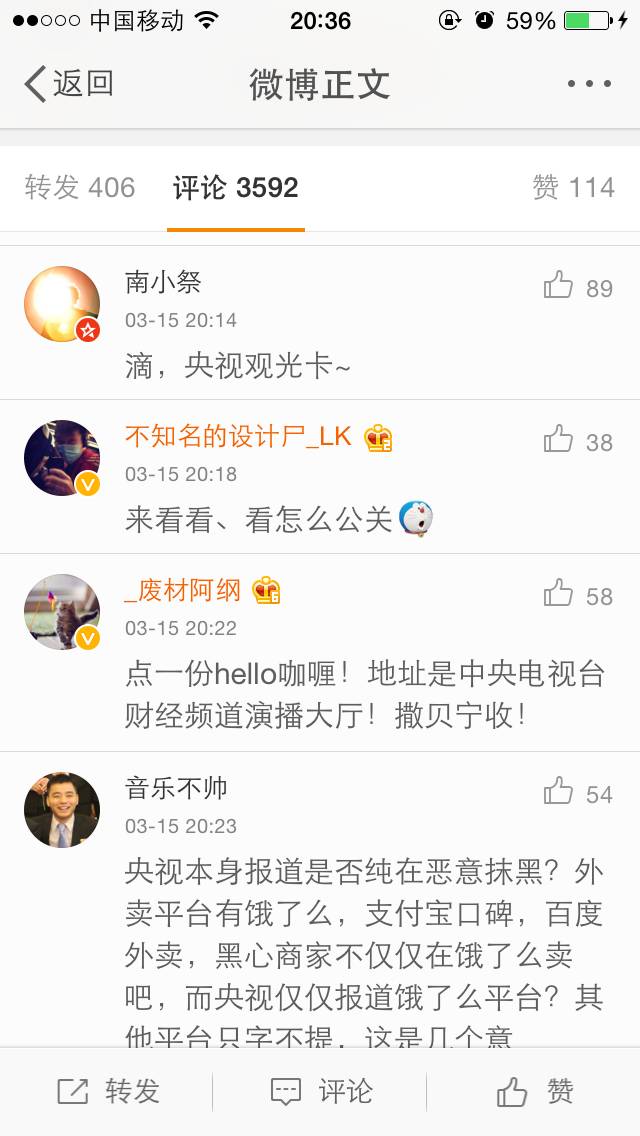Open 不知名的设计尸_LK username link
The image size is (640, 1136).
click(x=238, y=436)
